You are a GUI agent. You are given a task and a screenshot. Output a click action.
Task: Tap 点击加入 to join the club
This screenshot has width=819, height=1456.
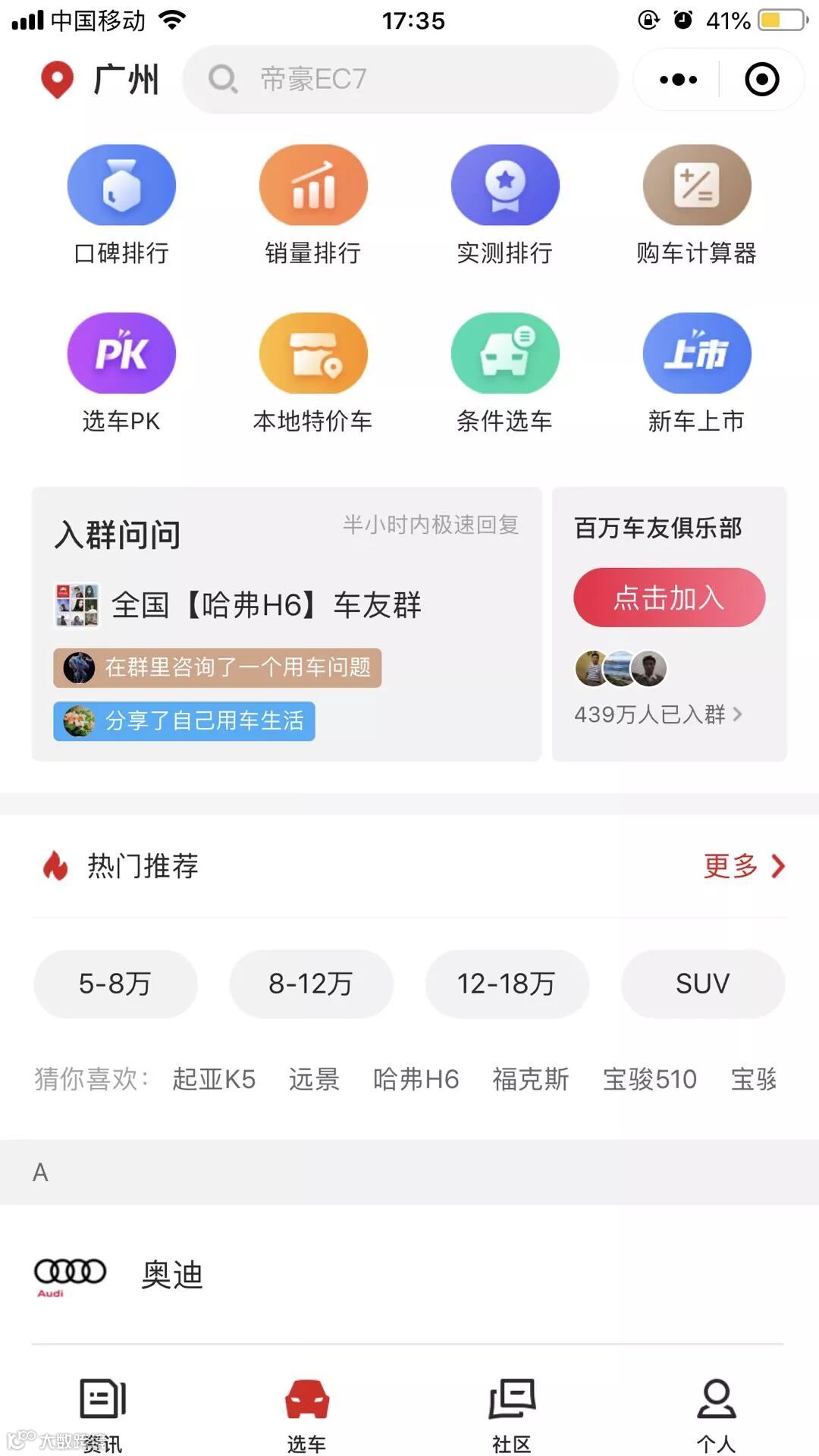tap(669, 598)
